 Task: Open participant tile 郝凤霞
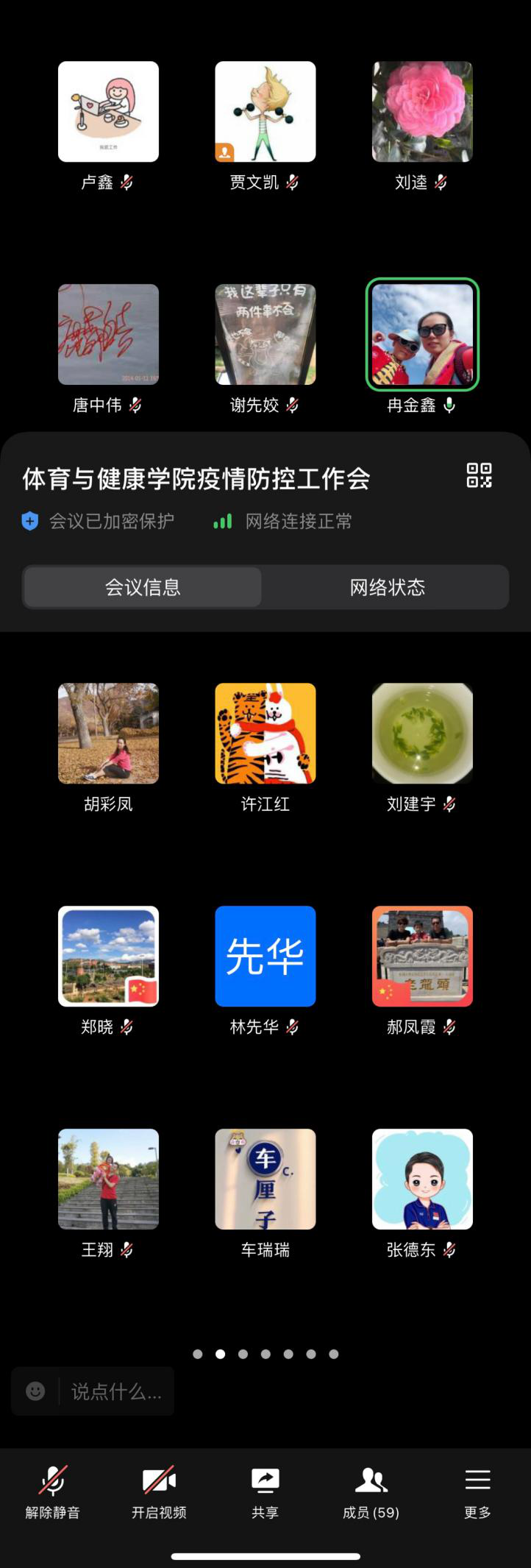(x=422, y=956)
